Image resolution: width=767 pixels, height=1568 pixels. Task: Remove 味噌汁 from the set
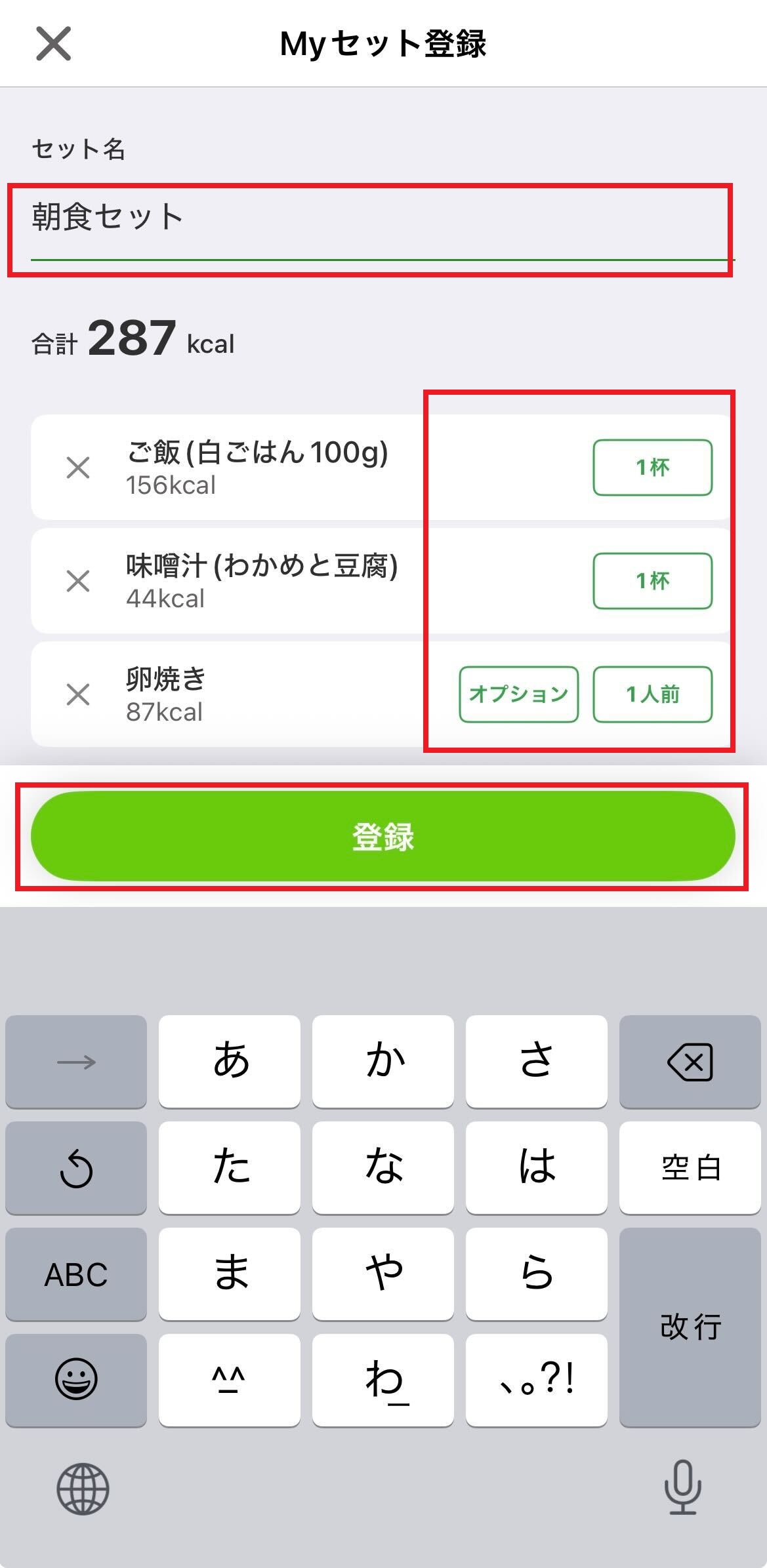pos(78,581)
